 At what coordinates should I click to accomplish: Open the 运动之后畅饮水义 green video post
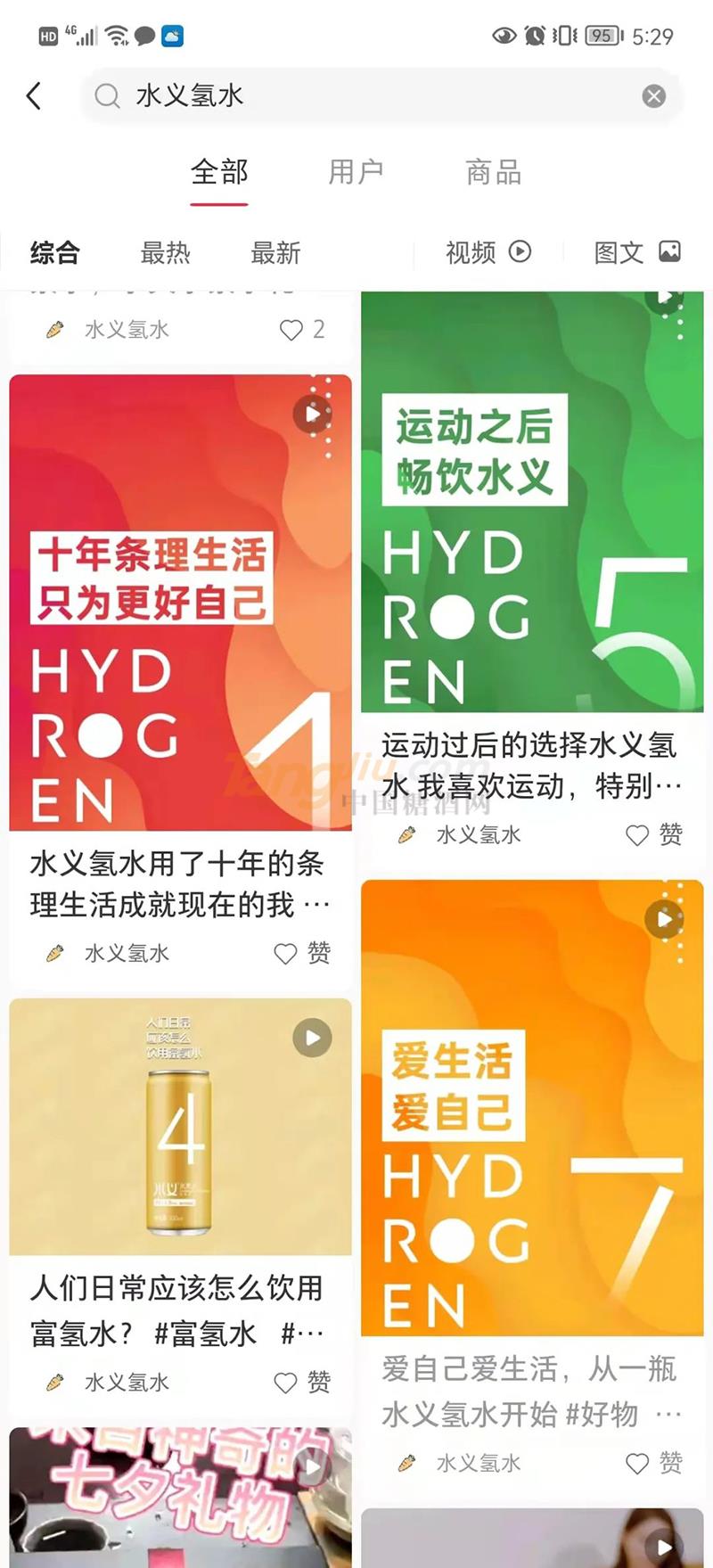(531, 504)
